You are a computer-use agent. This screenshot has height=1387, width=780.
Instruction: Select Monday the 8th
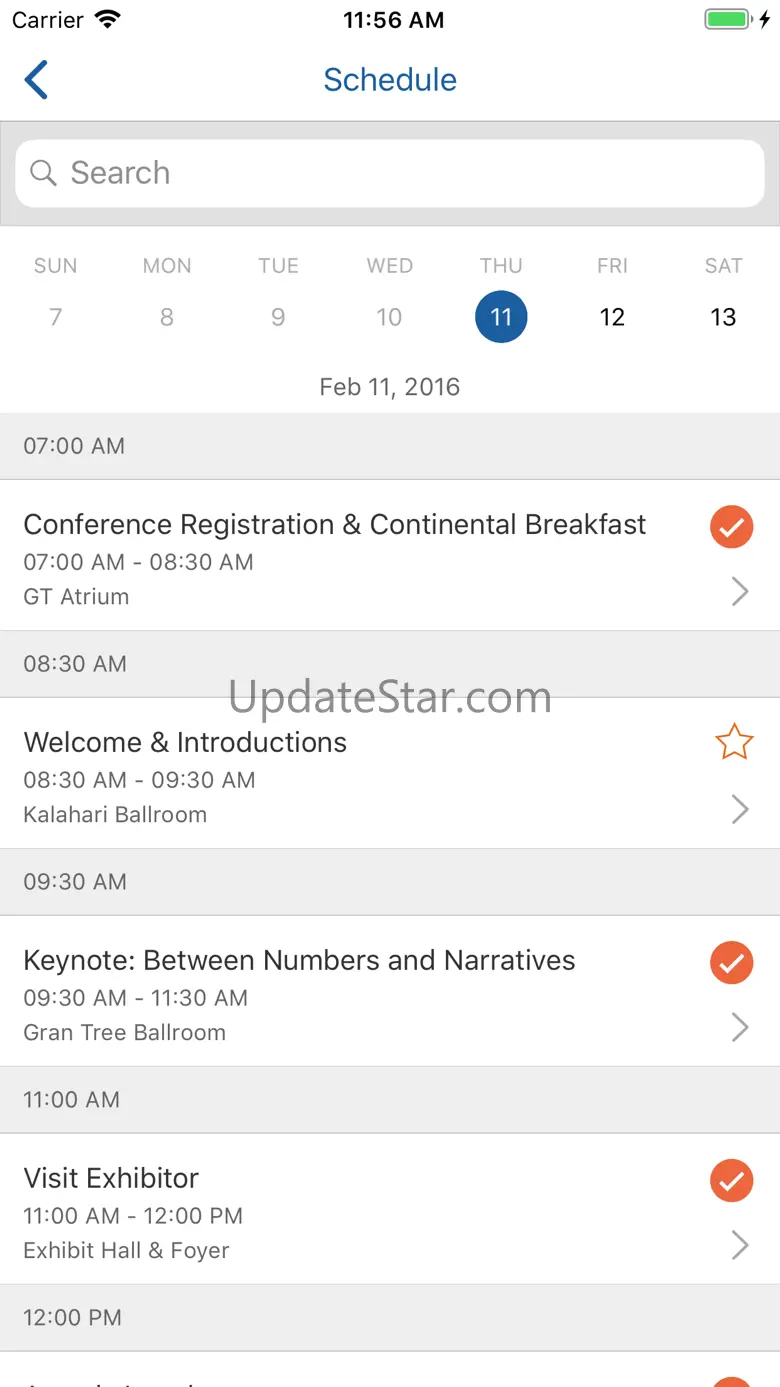(167, 317)
